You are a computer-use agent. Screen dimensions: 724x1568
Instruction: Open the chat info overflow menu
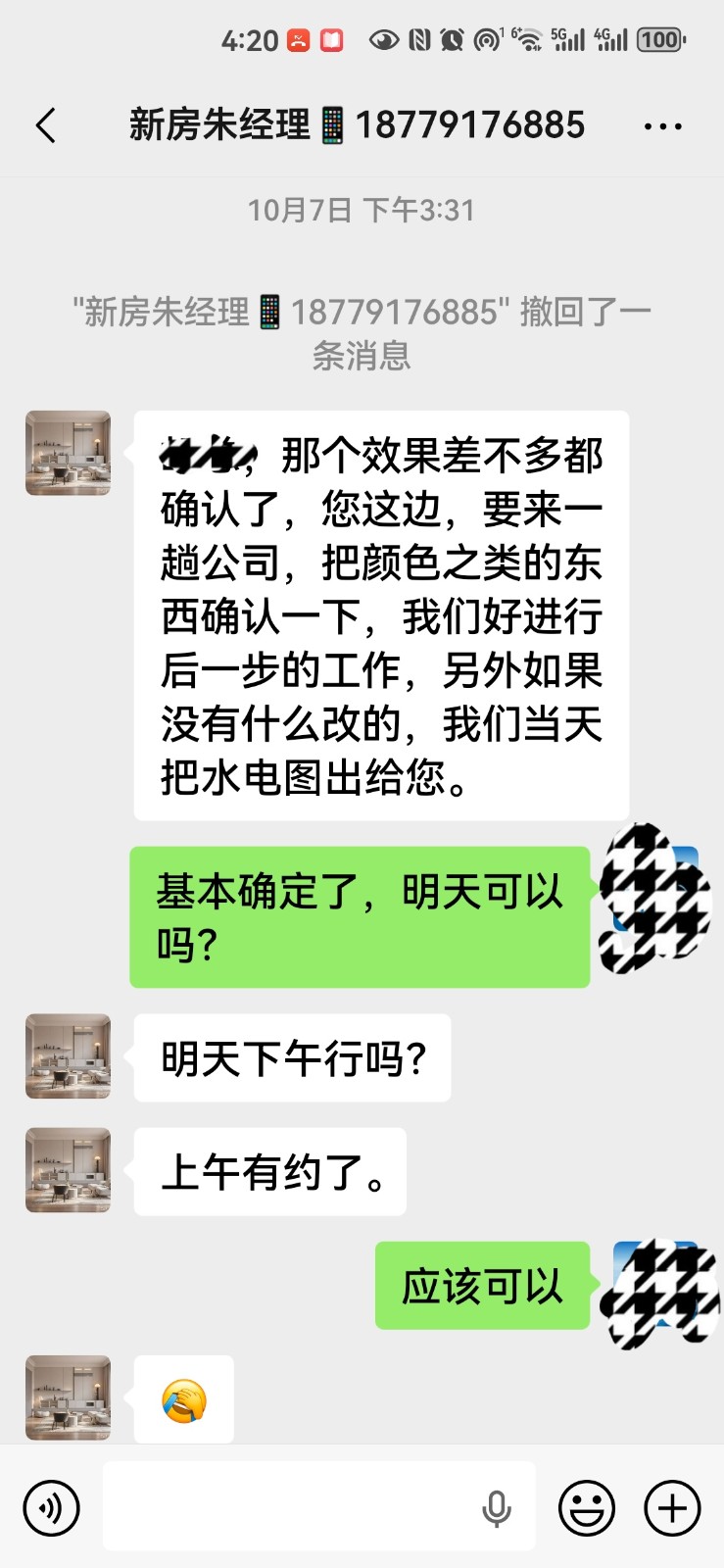point(662,126)
